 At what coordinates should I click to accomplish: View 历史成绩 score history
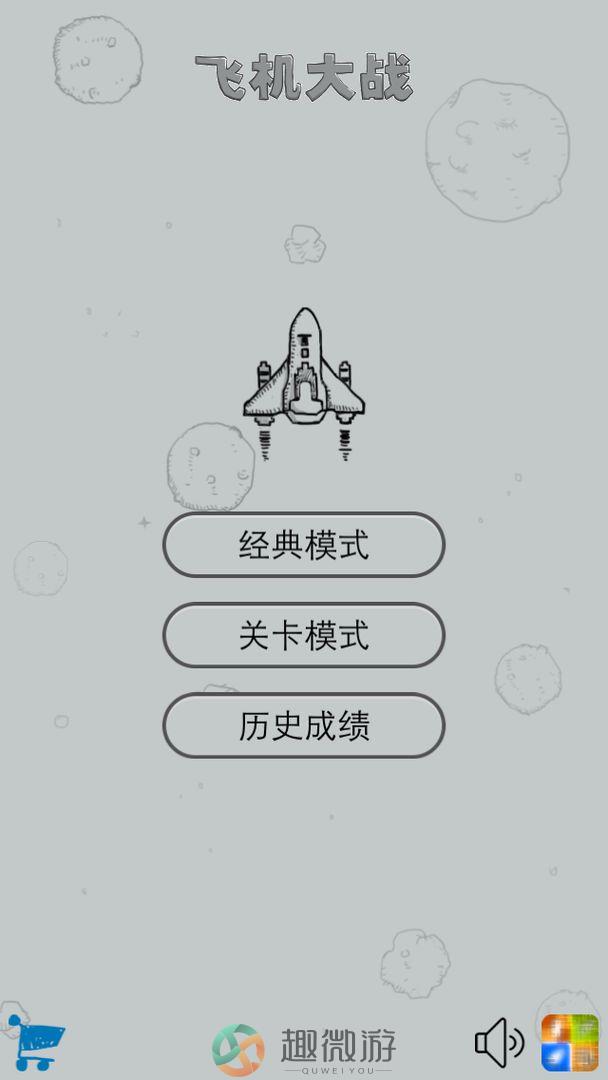point(303,725)
